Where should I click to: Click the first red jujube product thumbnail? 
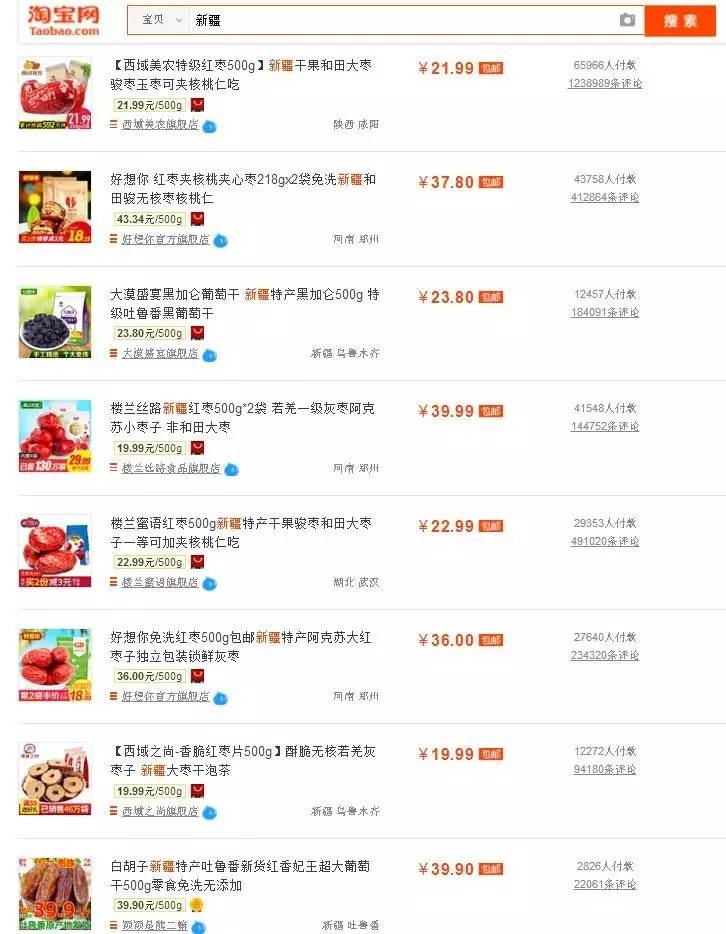coord(54,93)
